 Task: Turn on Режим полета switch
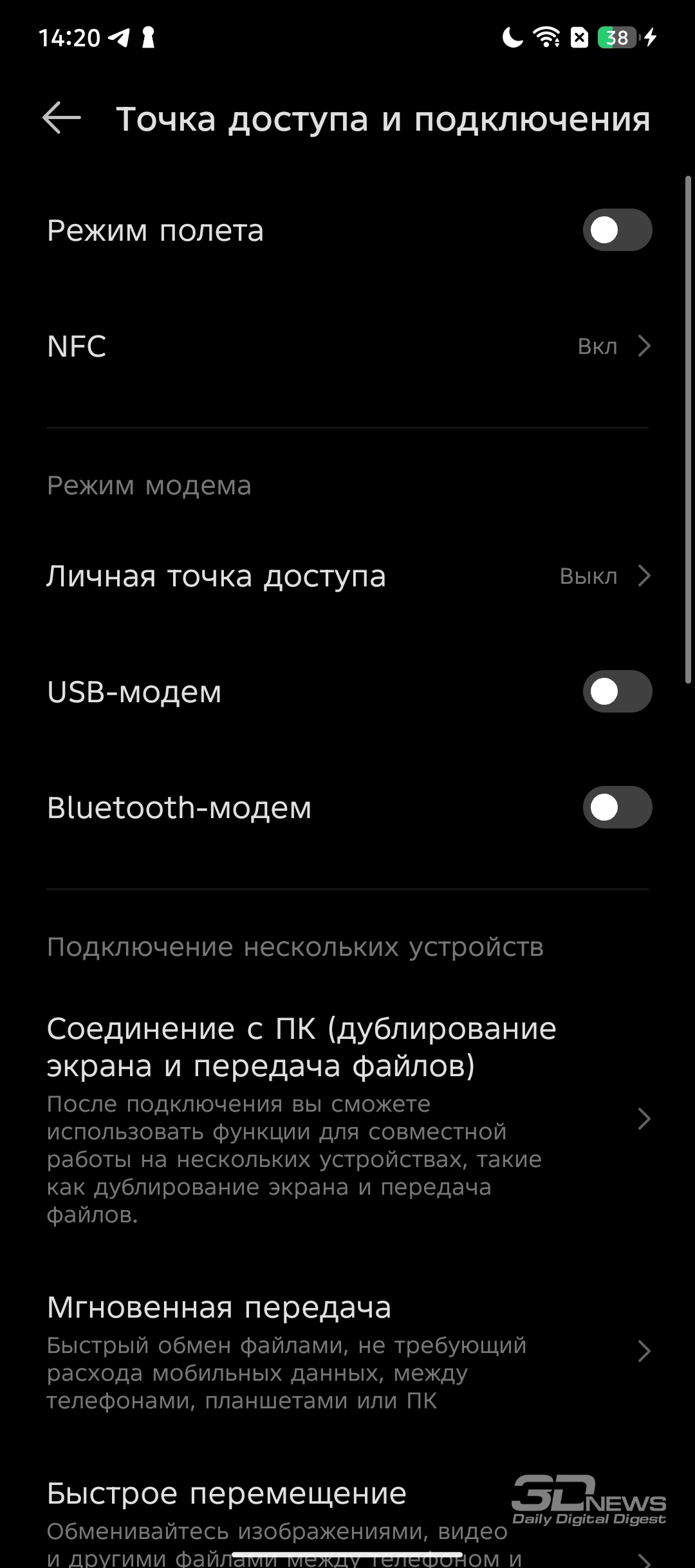tap(617, 230)
